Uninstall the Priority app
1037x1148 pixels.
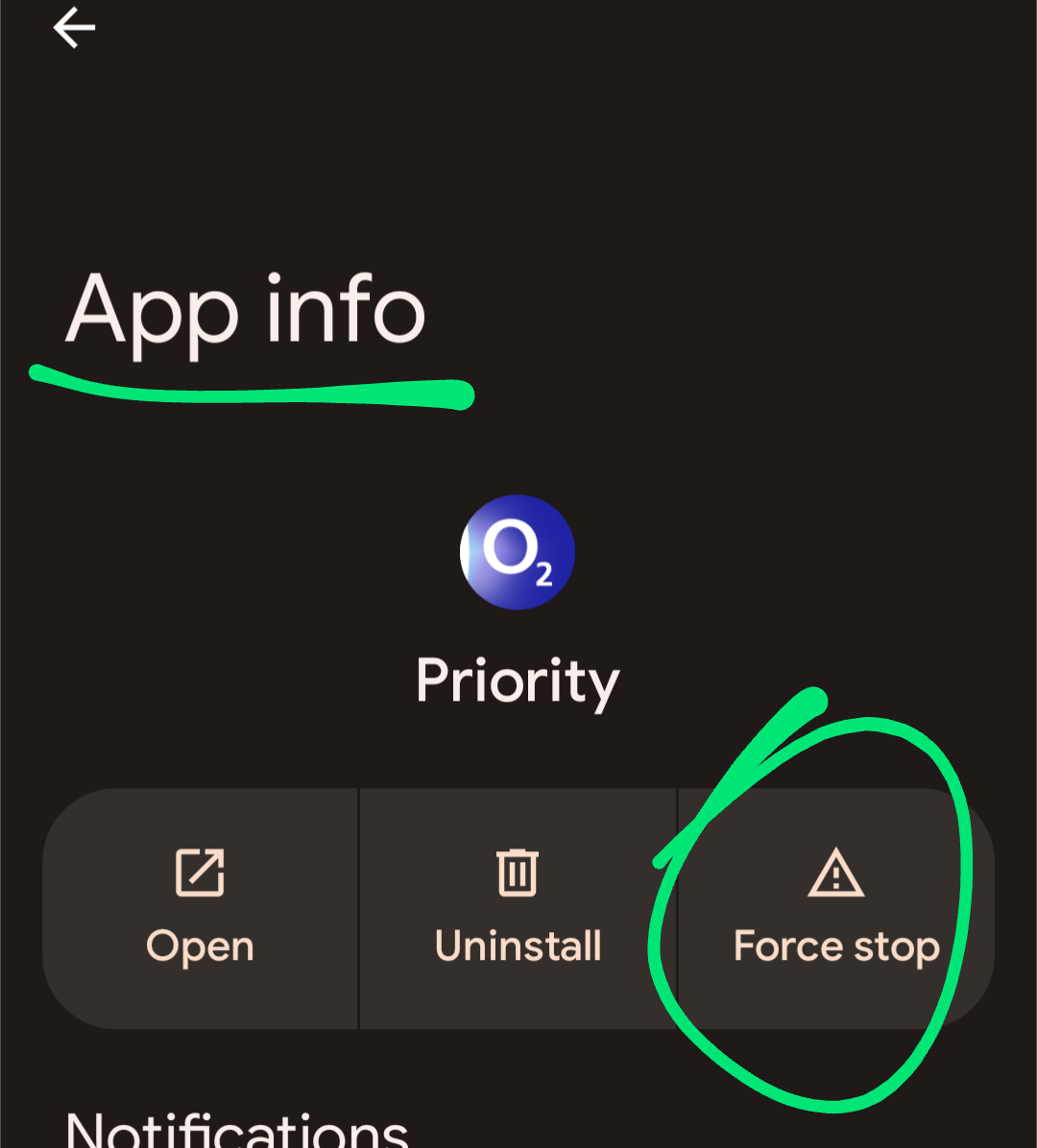518,908
